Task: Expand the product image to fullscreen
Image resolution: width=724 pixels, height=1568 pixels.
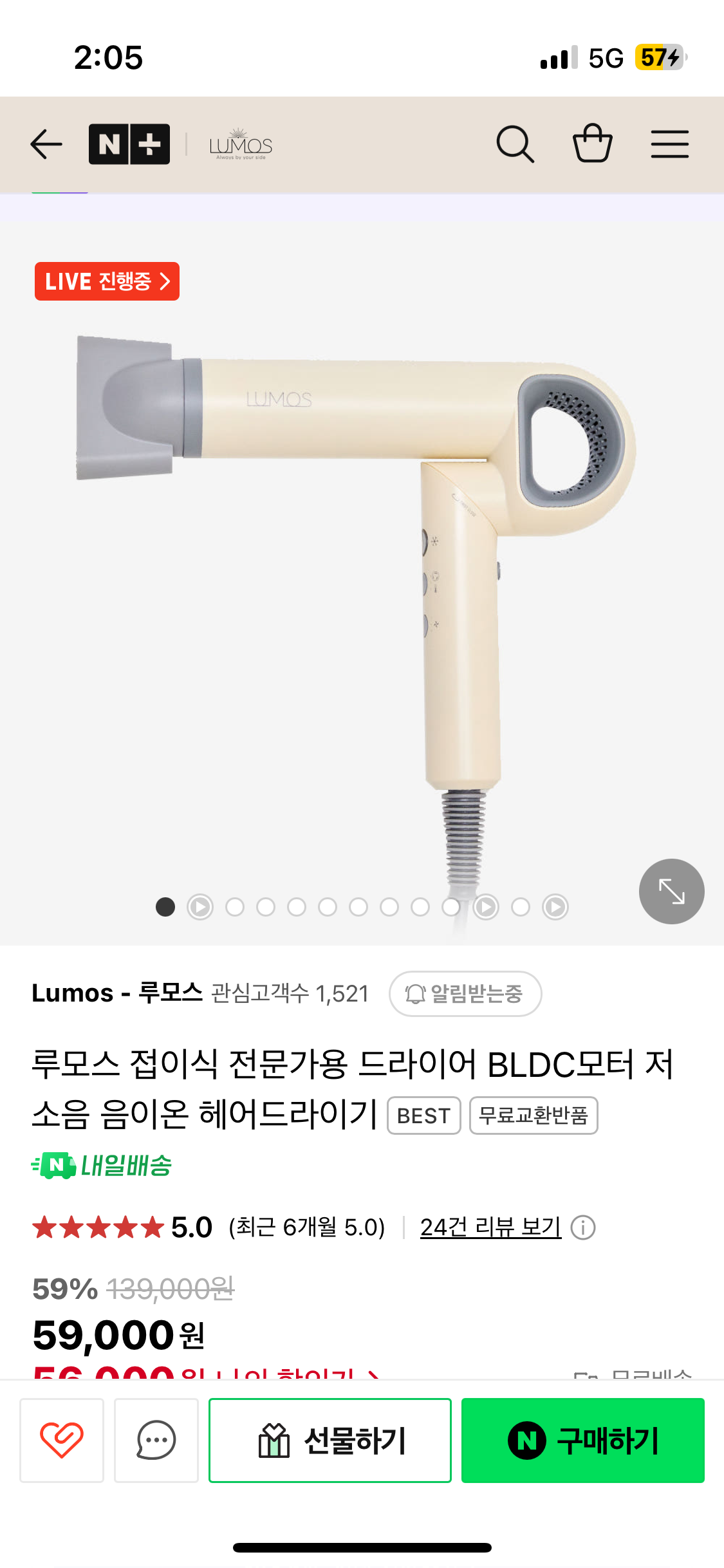Action: point(671,891)
